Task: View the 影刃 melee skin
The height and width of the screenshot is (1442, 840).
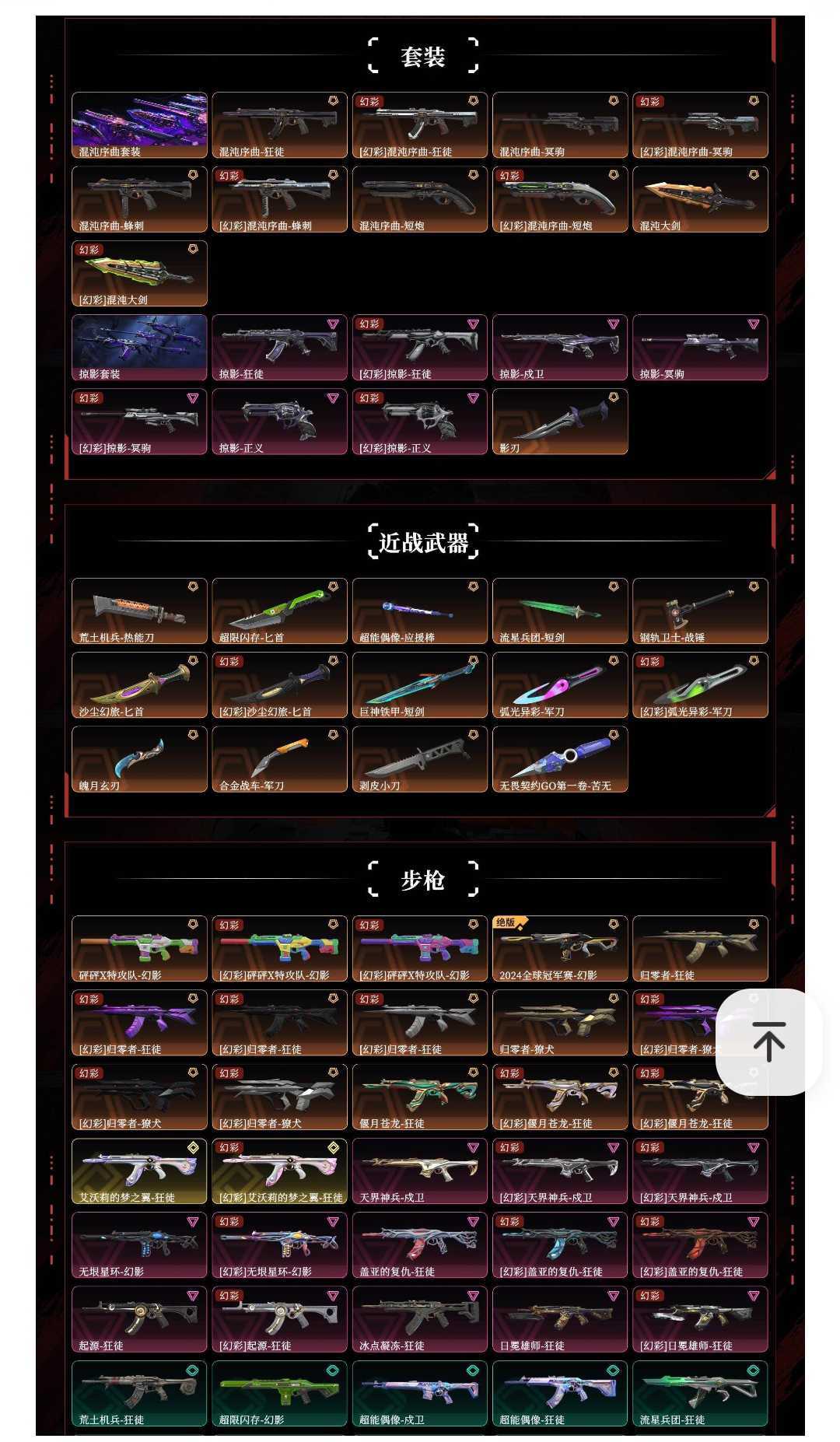Action: pos(560,422)
